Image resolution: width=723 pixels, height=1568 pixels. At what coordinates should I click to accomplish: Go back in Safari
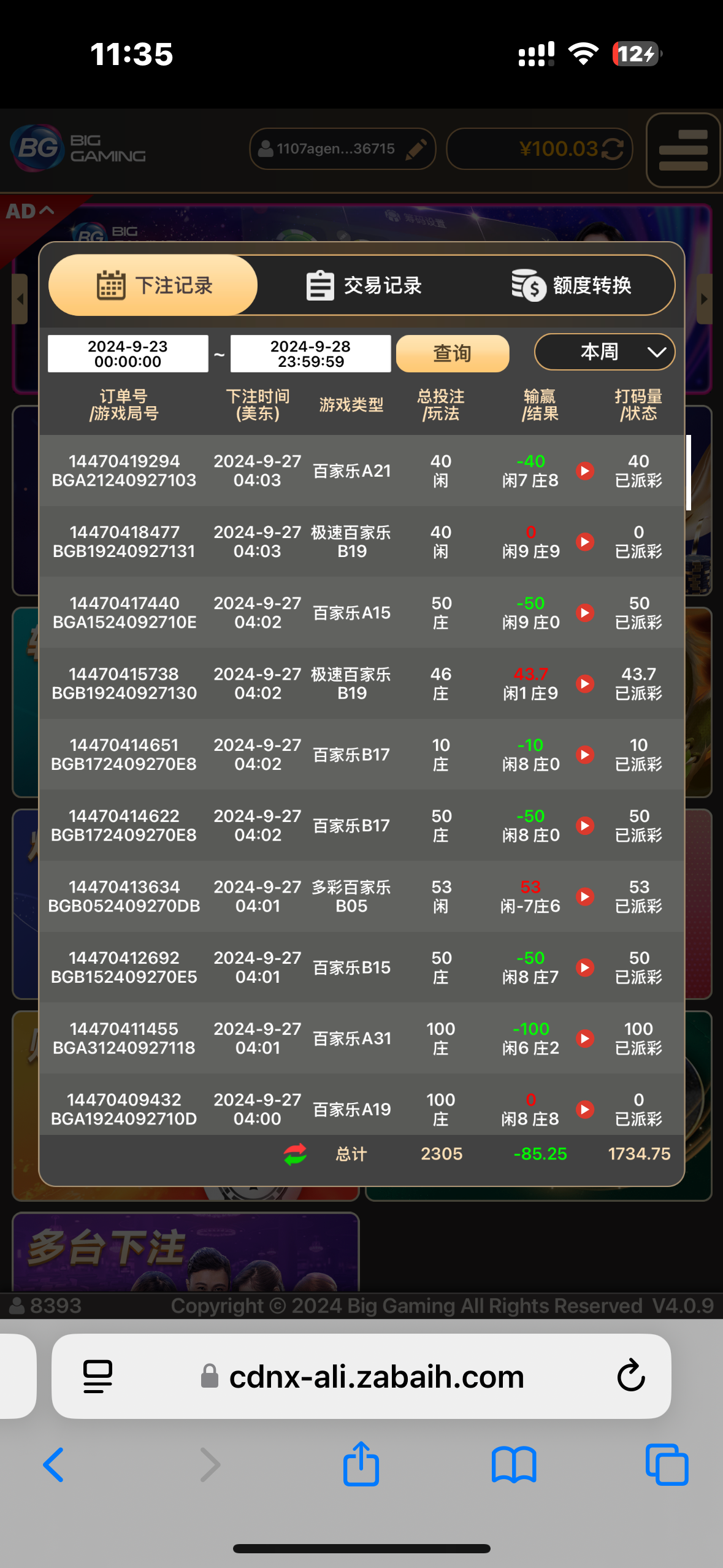pos(54,1464)
